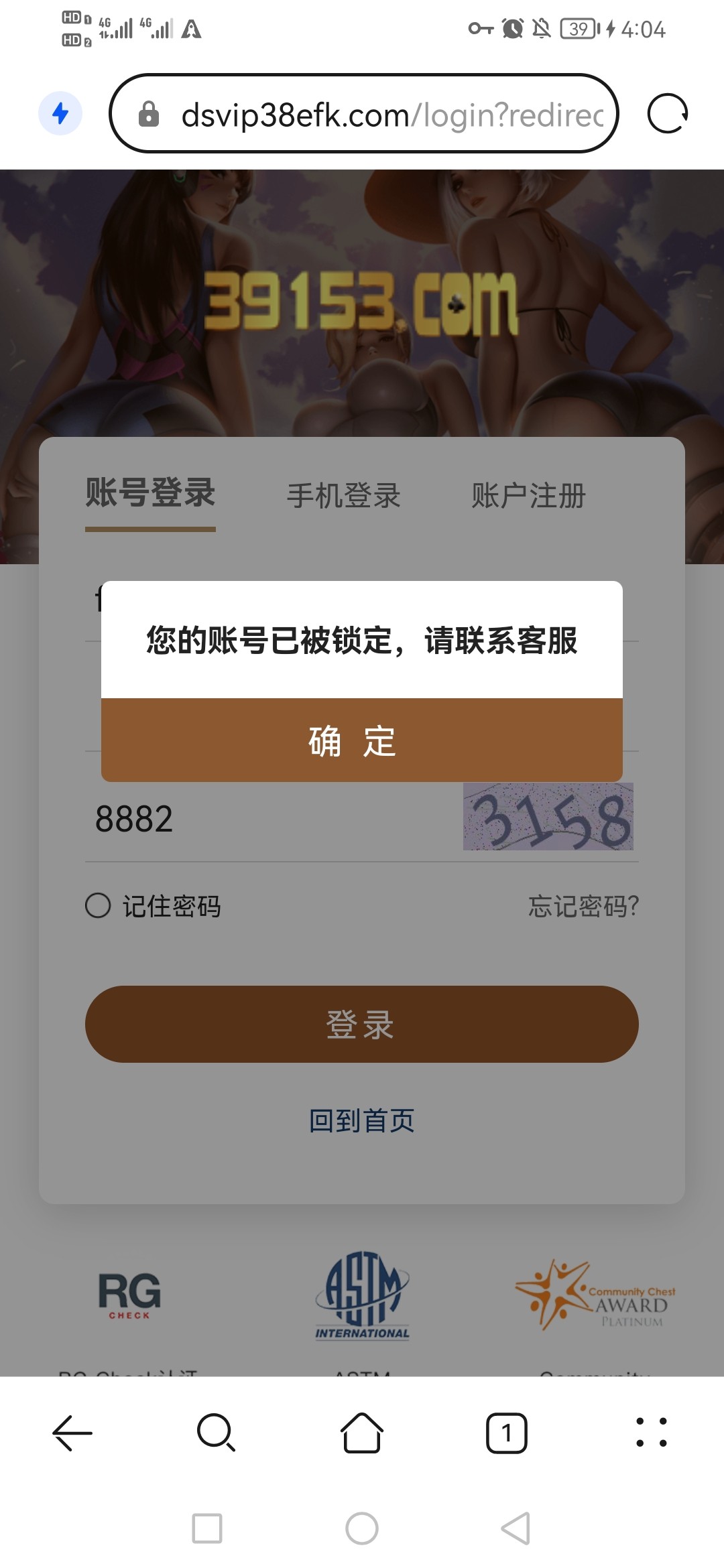Go back via 回到首页 link

[x=362, y=1120]
